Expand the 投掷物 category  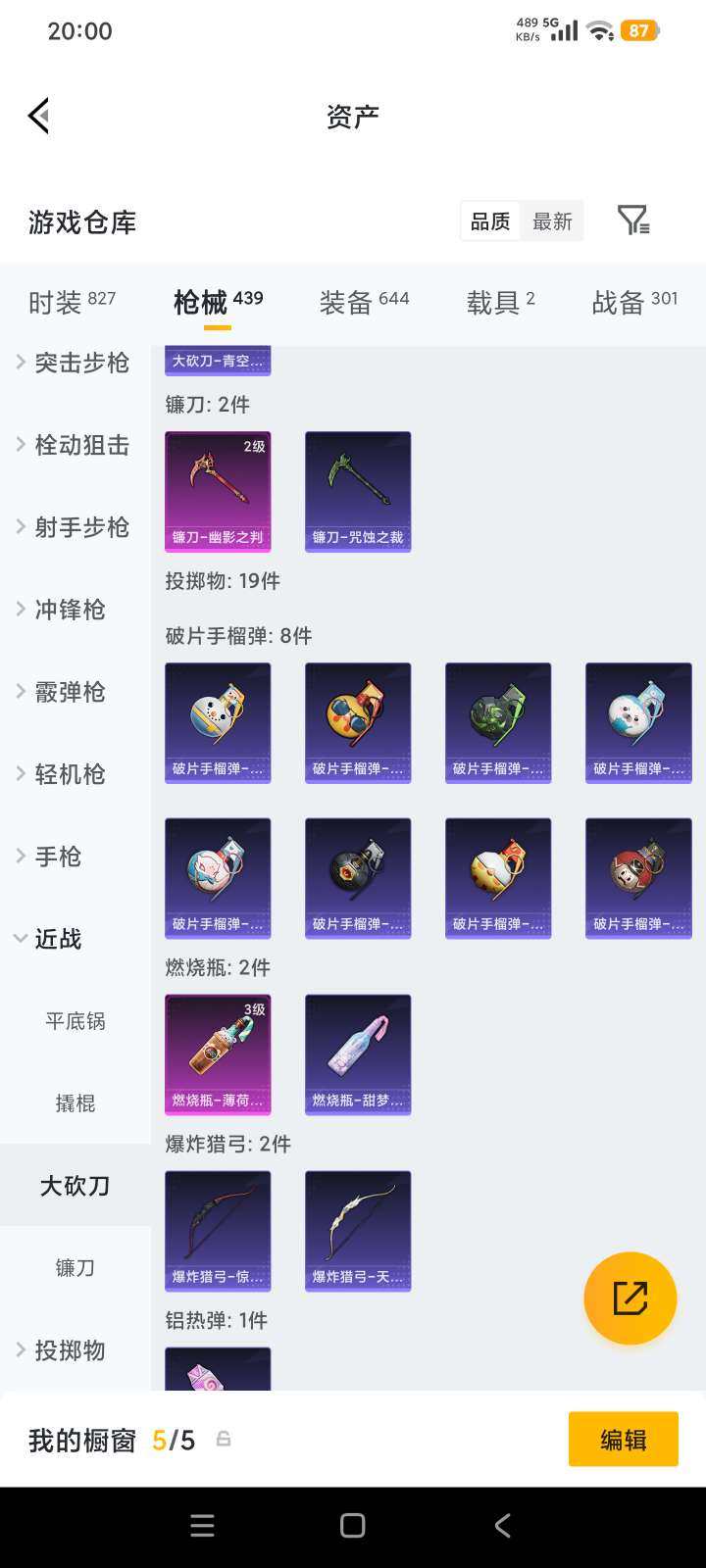69,1350
